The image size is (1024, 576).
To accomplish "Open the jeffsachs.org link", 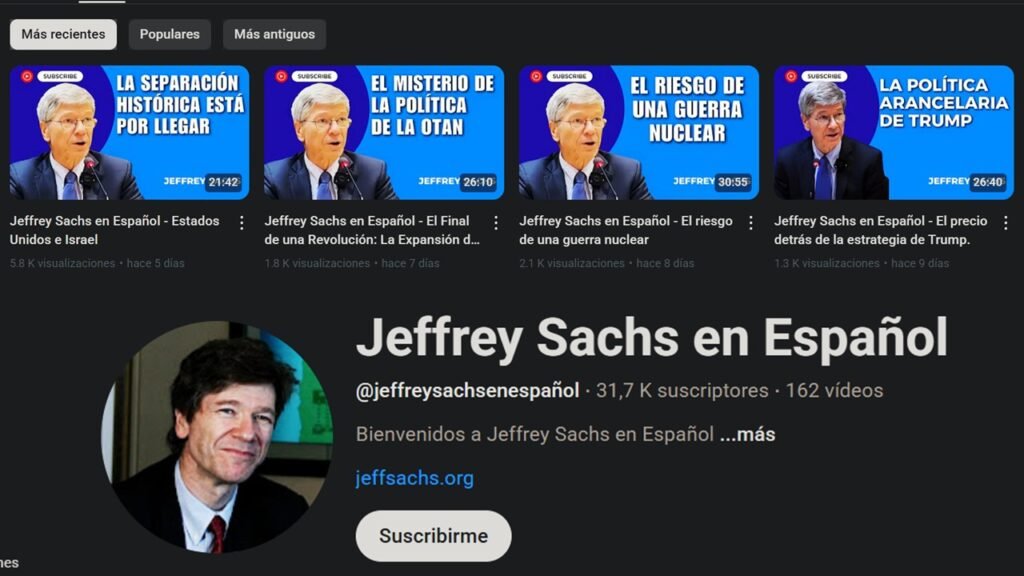I will click(x=414, y=478).
